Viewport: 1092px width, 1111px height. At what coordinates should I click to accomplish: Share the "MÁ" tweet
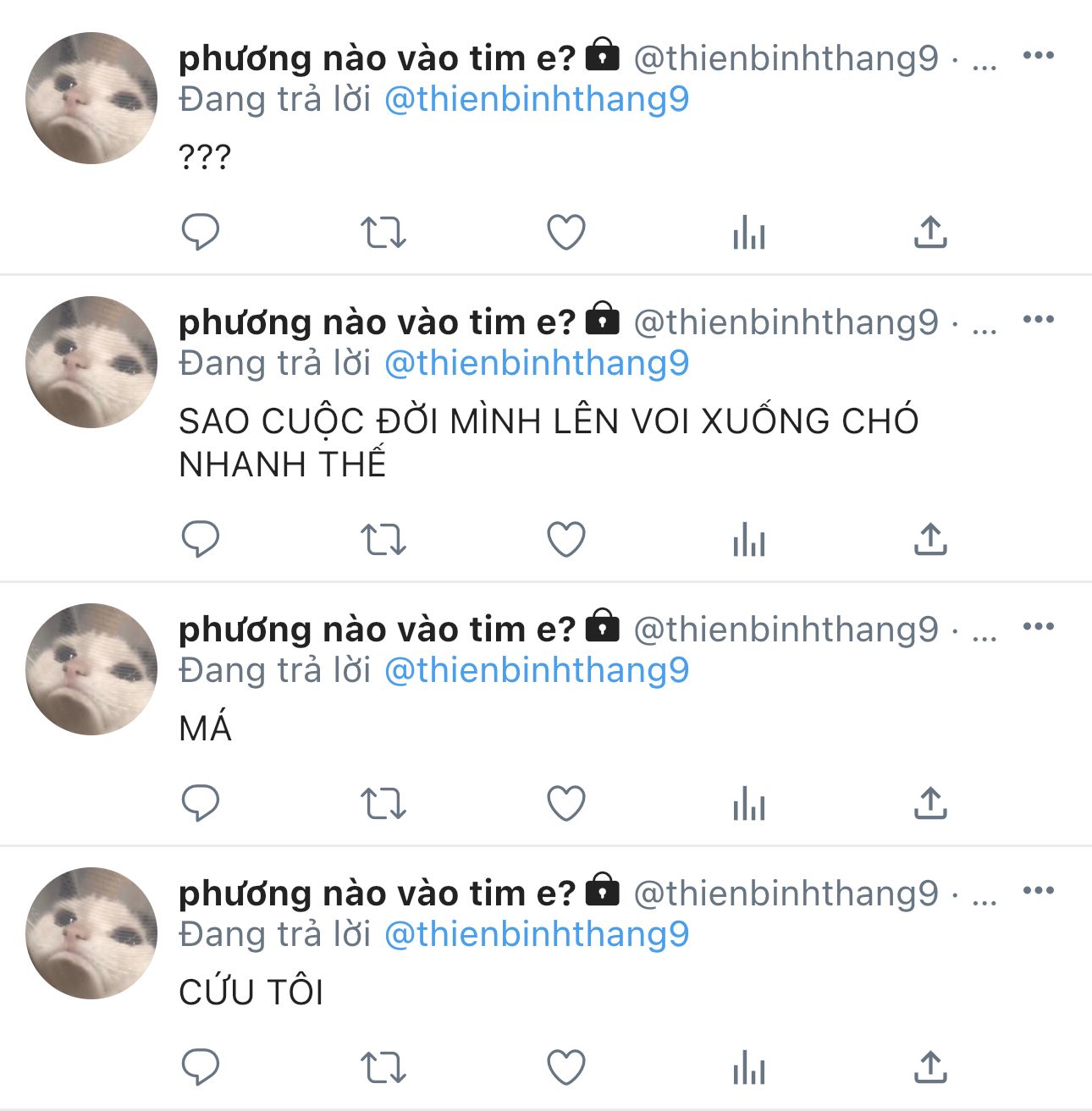(929, 803)
